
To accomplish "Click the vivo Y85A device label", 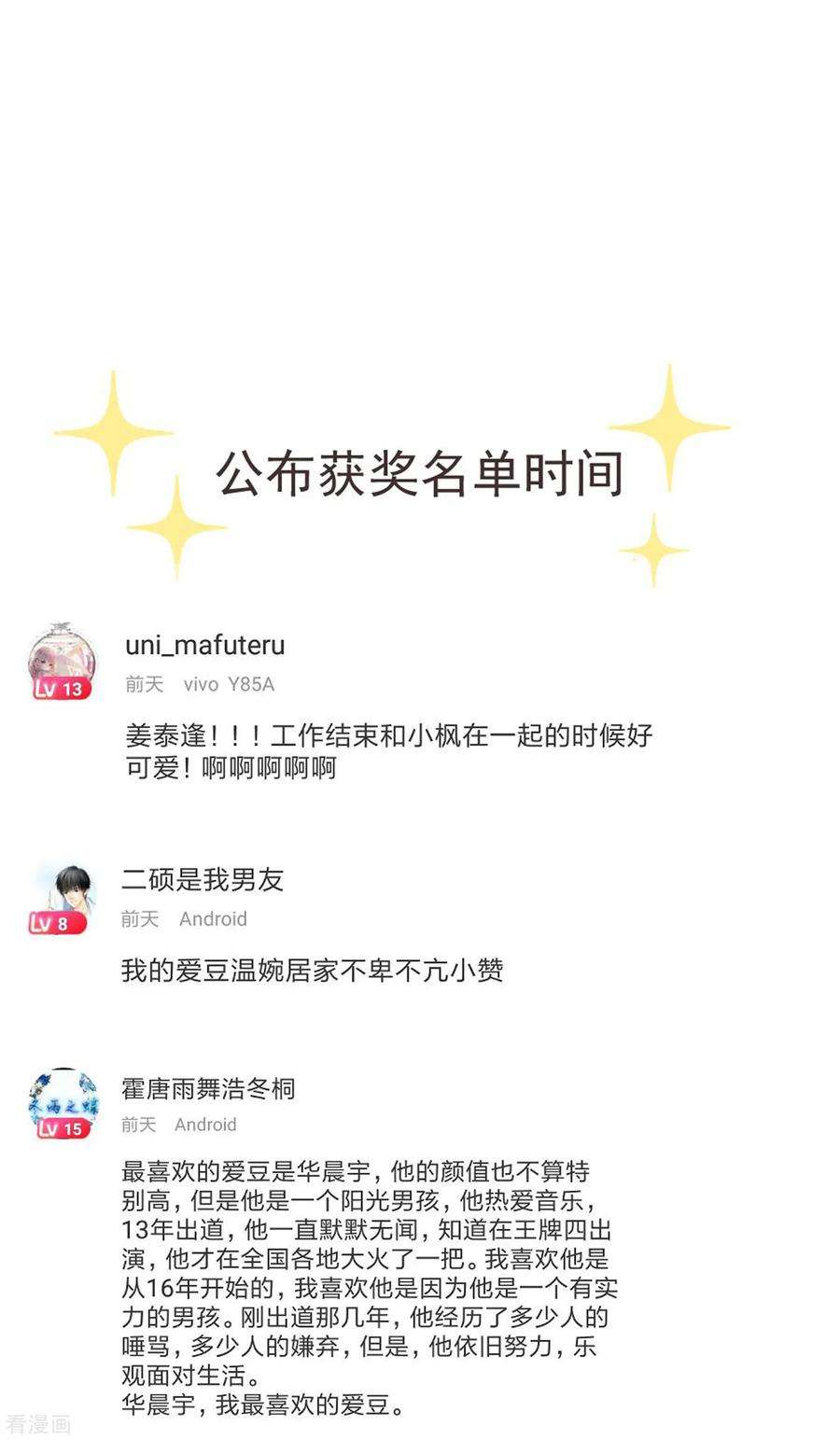I will coord(227,684).
